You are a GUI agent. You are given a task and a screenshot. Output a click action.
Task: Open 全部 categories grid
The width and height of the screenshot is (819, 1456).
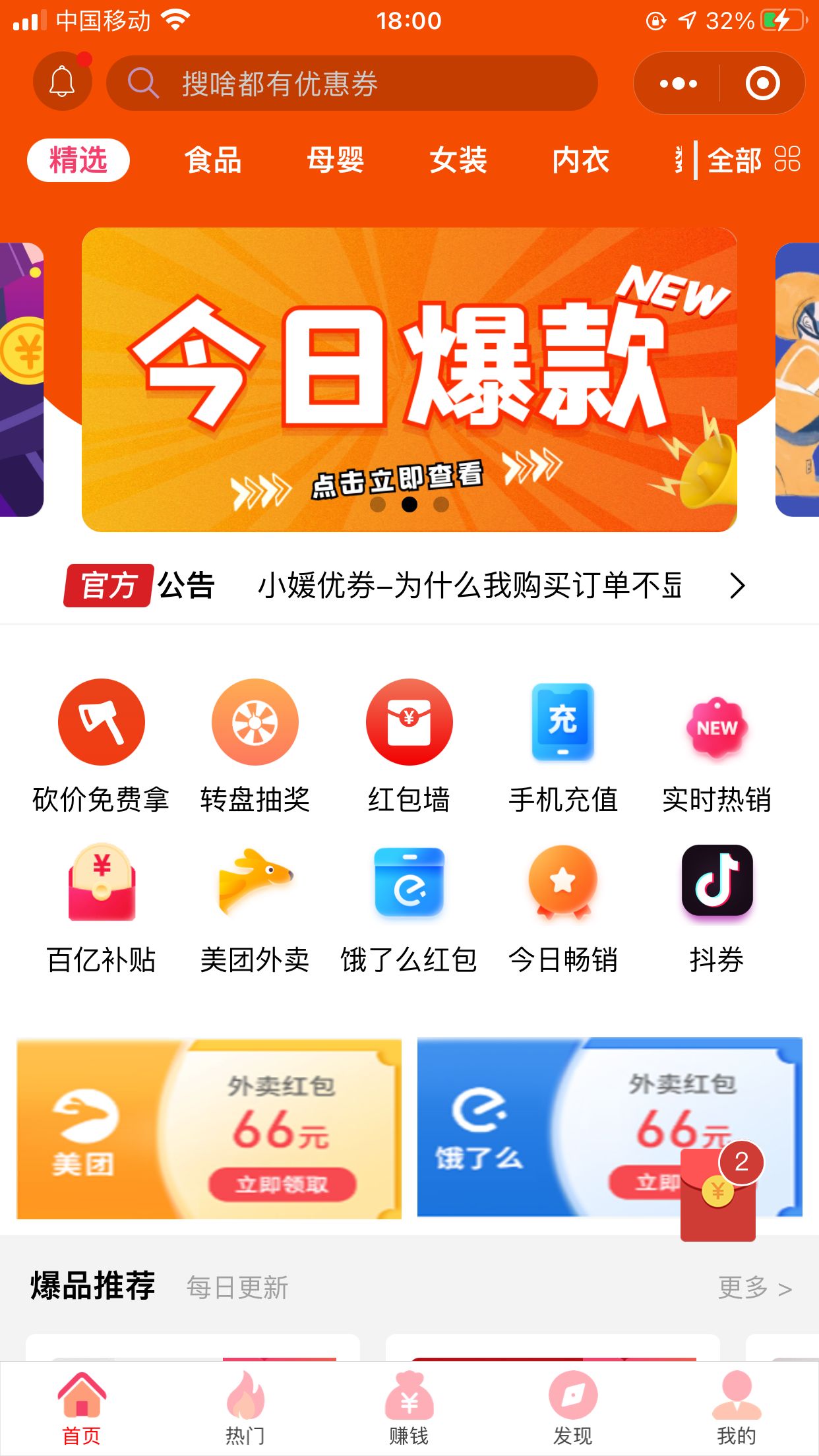point(752,160)
